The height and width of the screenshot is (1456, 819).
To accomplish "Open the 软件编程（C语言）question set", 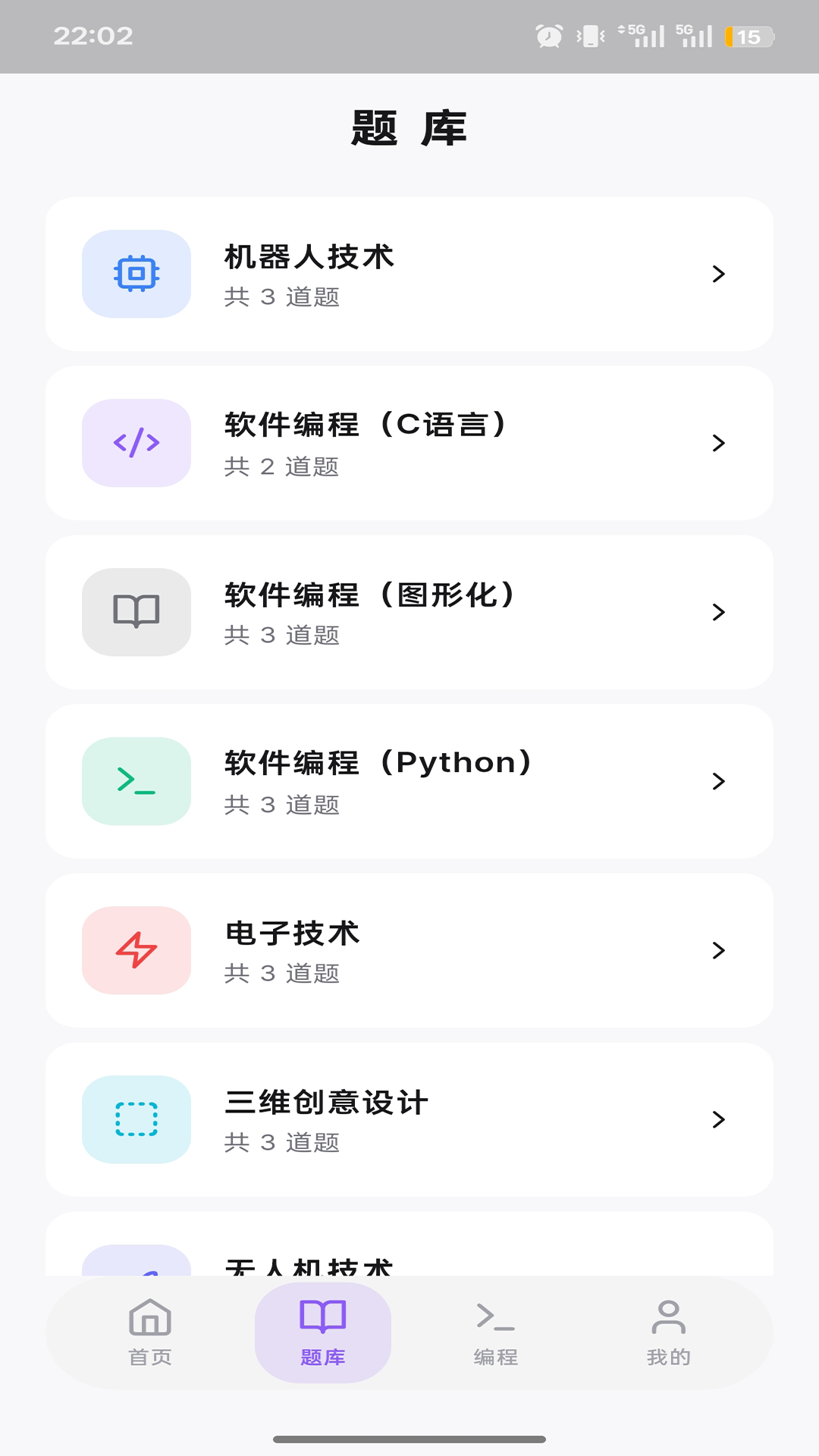I will click(x=409, y=444).
